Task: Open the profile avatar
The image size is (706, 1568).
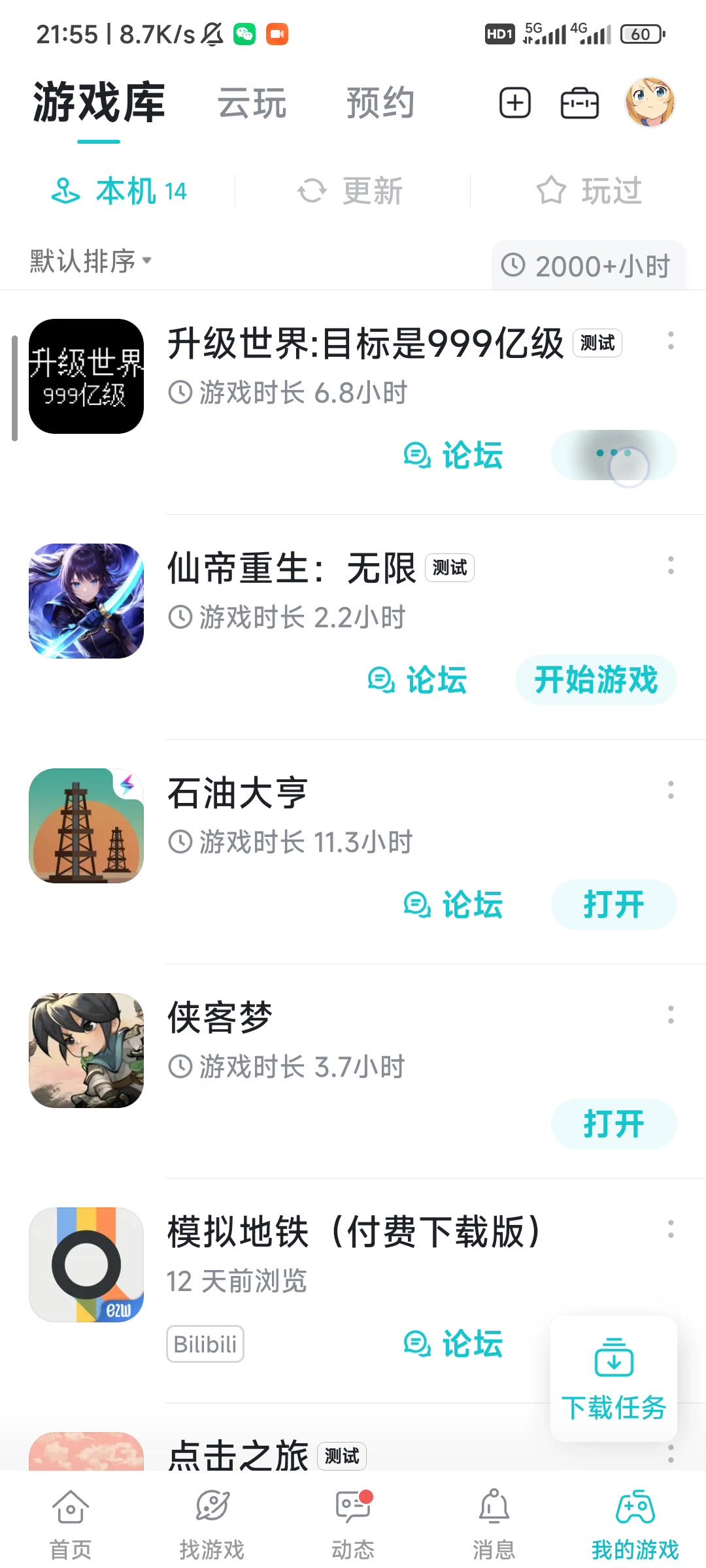Action: pyautogui.click(x=650, y=103)
